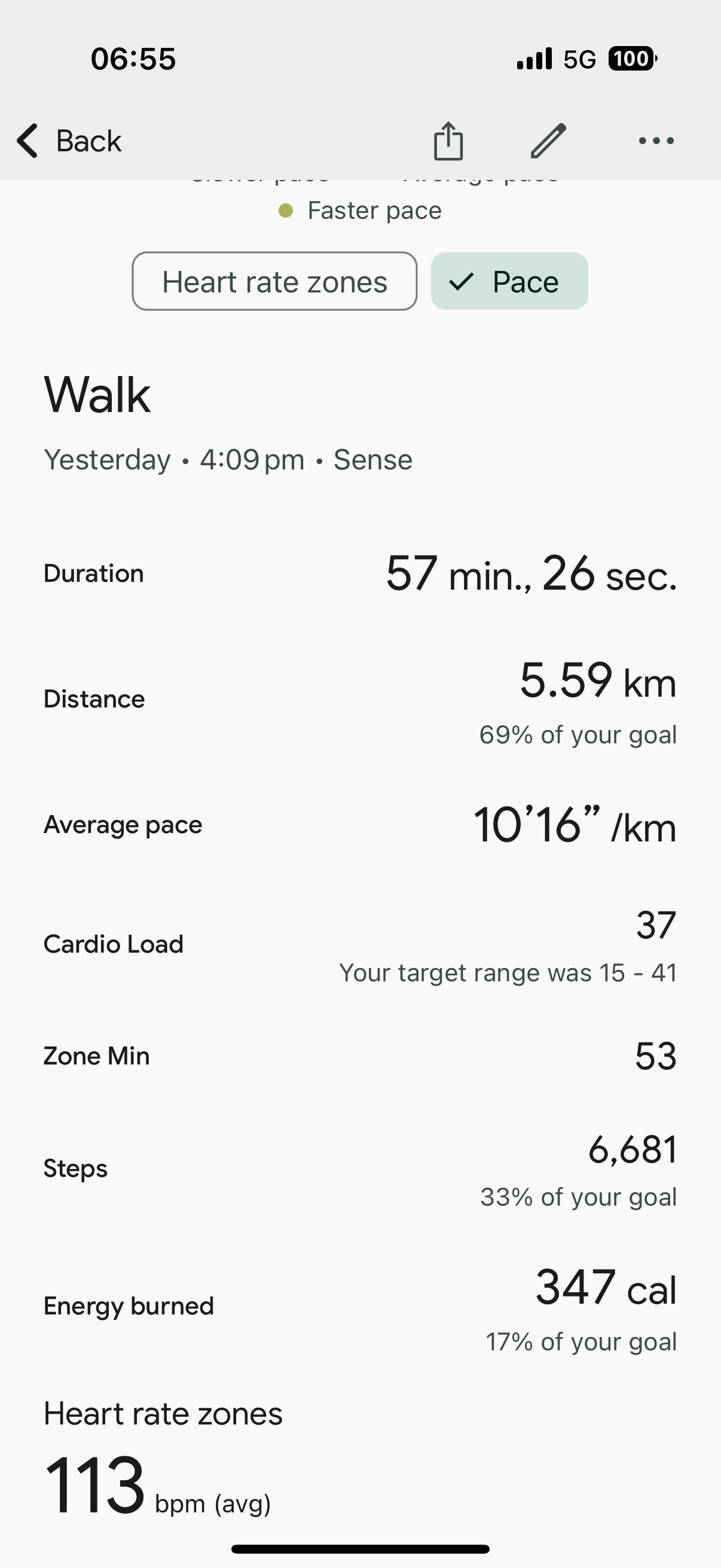Image resolution: width=721 pixels, height=1568 pixels.
Task: Deselect the Pace chip
Action: pyautogui.click(x=509, y=282)
